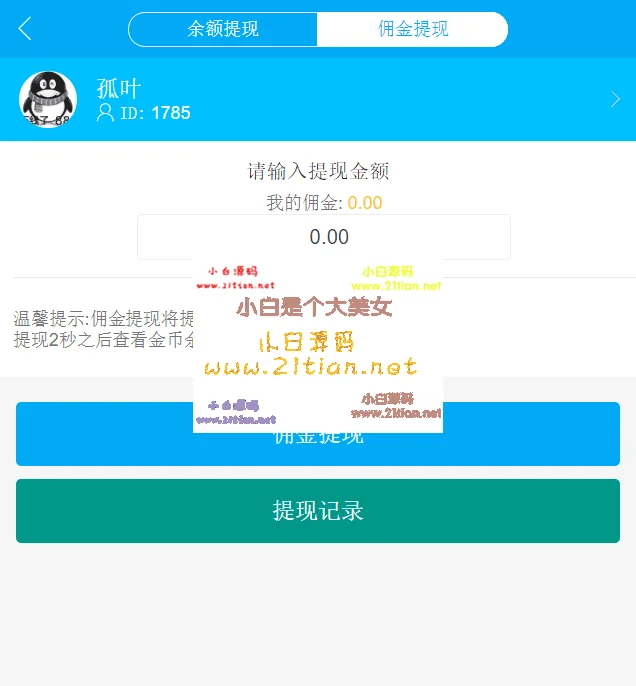Switch to the 余额提现 tab
636x686 pixels.
click(x=223, y=29)
